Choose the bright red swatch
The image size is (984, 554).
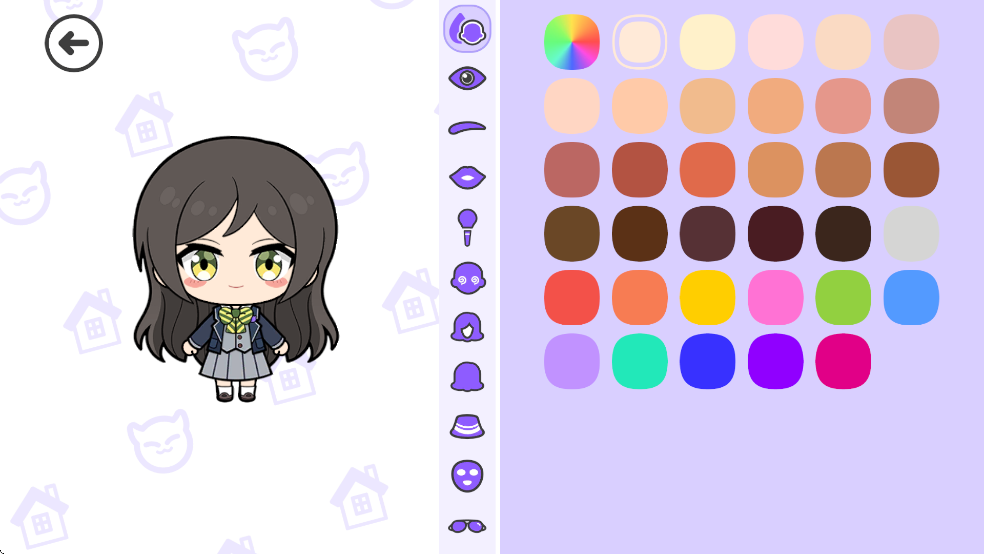572,297
